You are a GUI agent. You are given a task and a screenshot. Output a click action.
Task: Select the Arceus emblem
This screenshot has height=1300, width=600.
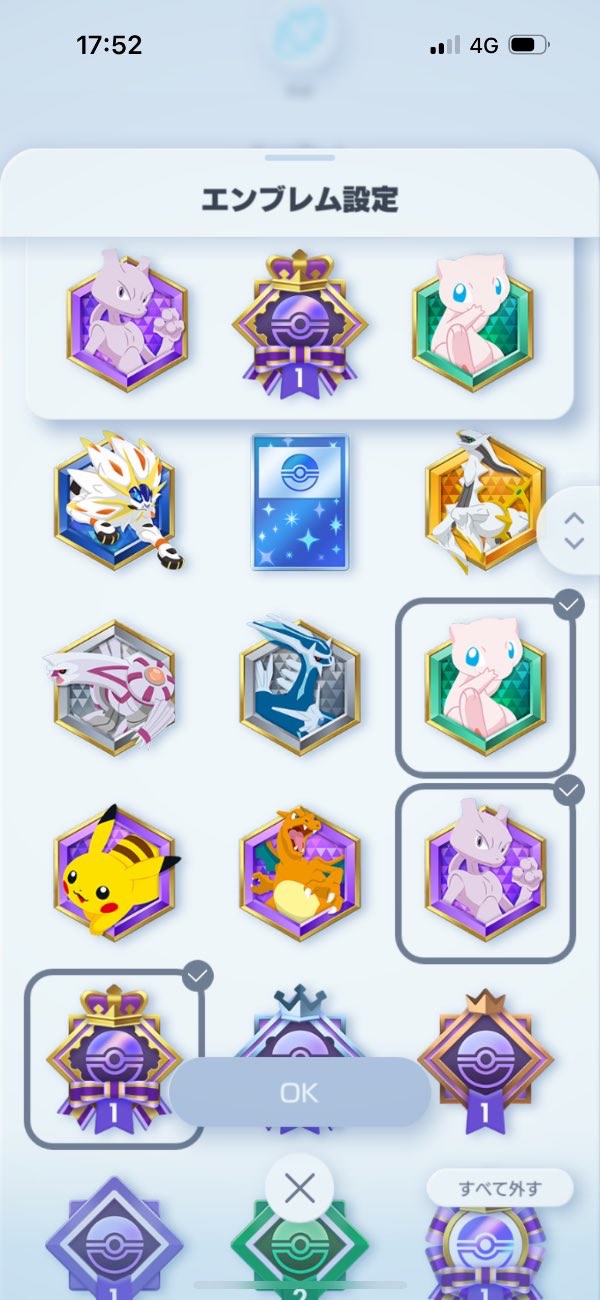coord(484,503)
